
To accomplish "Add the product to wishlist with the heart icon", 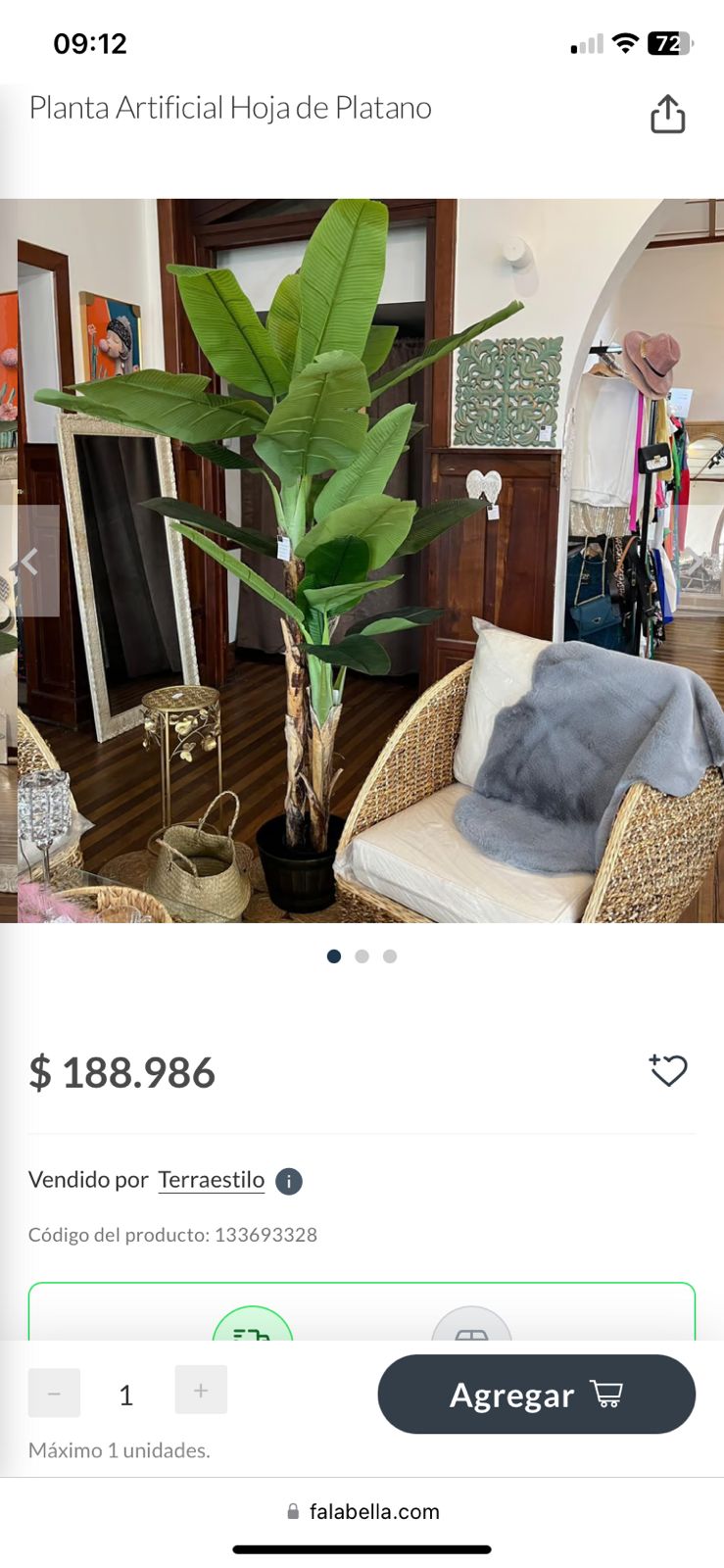I will pos(668,1070).
